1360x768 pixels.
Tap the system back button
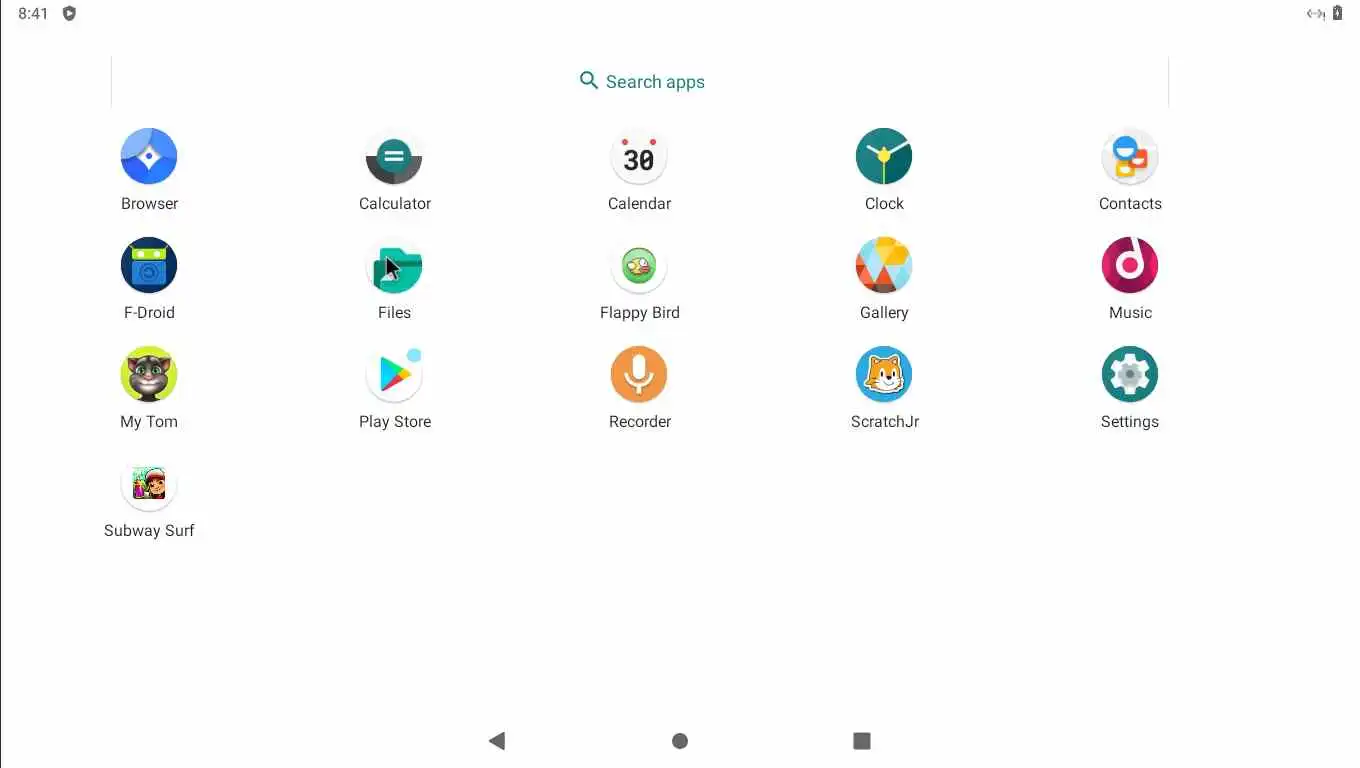click(497, 741)
